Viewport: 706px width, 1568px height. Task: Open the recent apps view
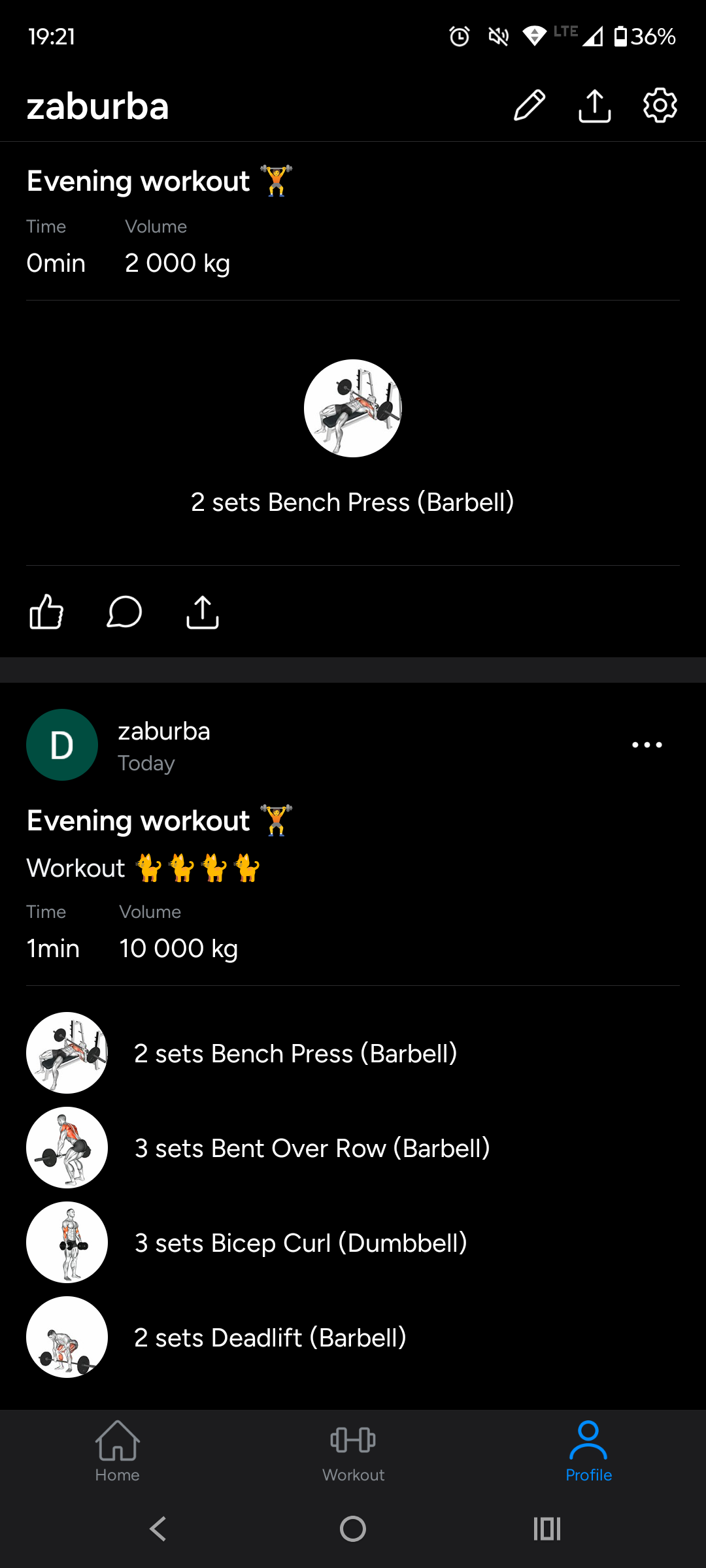point(547,1529)
